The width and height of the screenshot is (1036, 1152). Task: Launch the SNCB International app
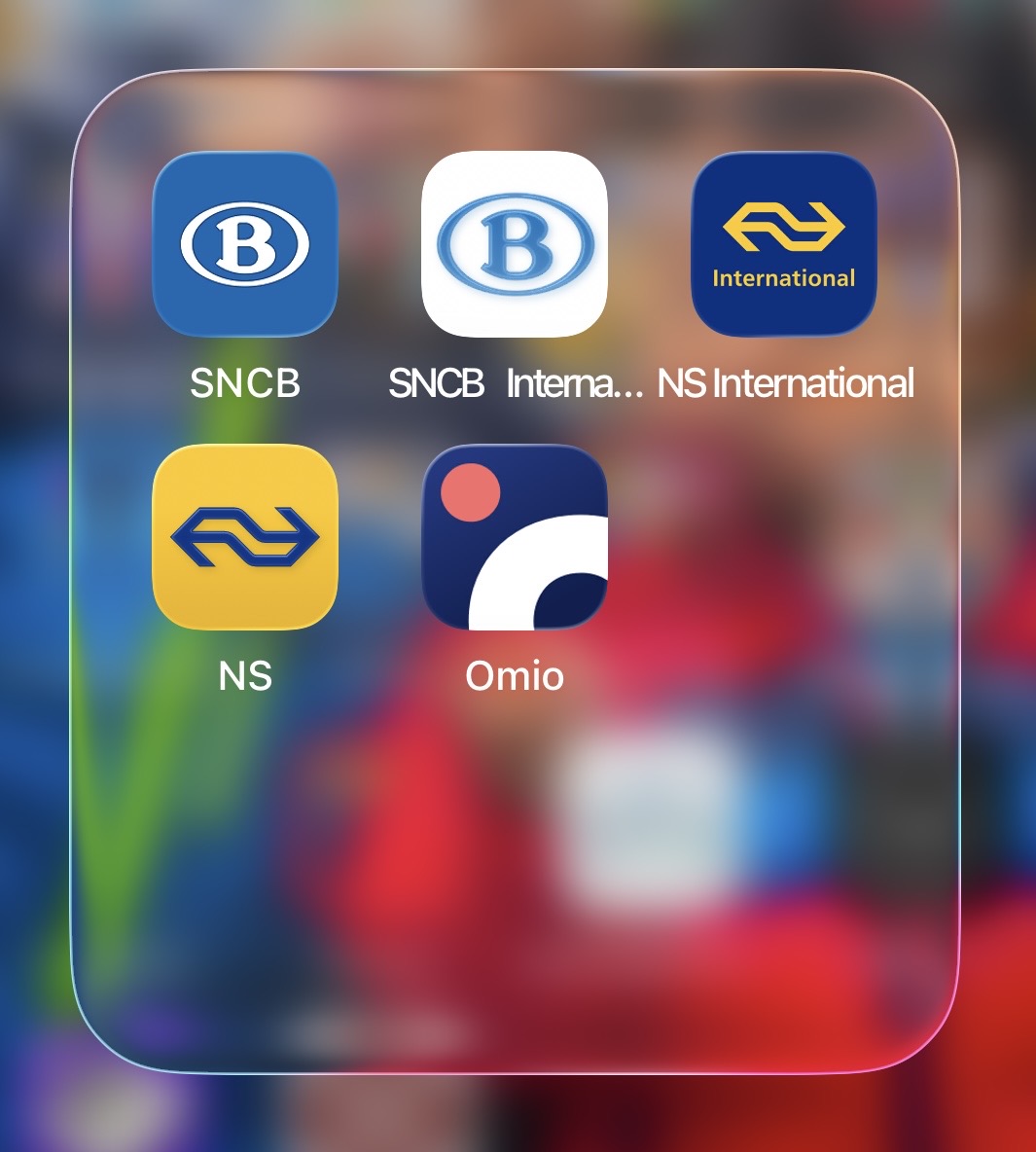coord(514,244)
